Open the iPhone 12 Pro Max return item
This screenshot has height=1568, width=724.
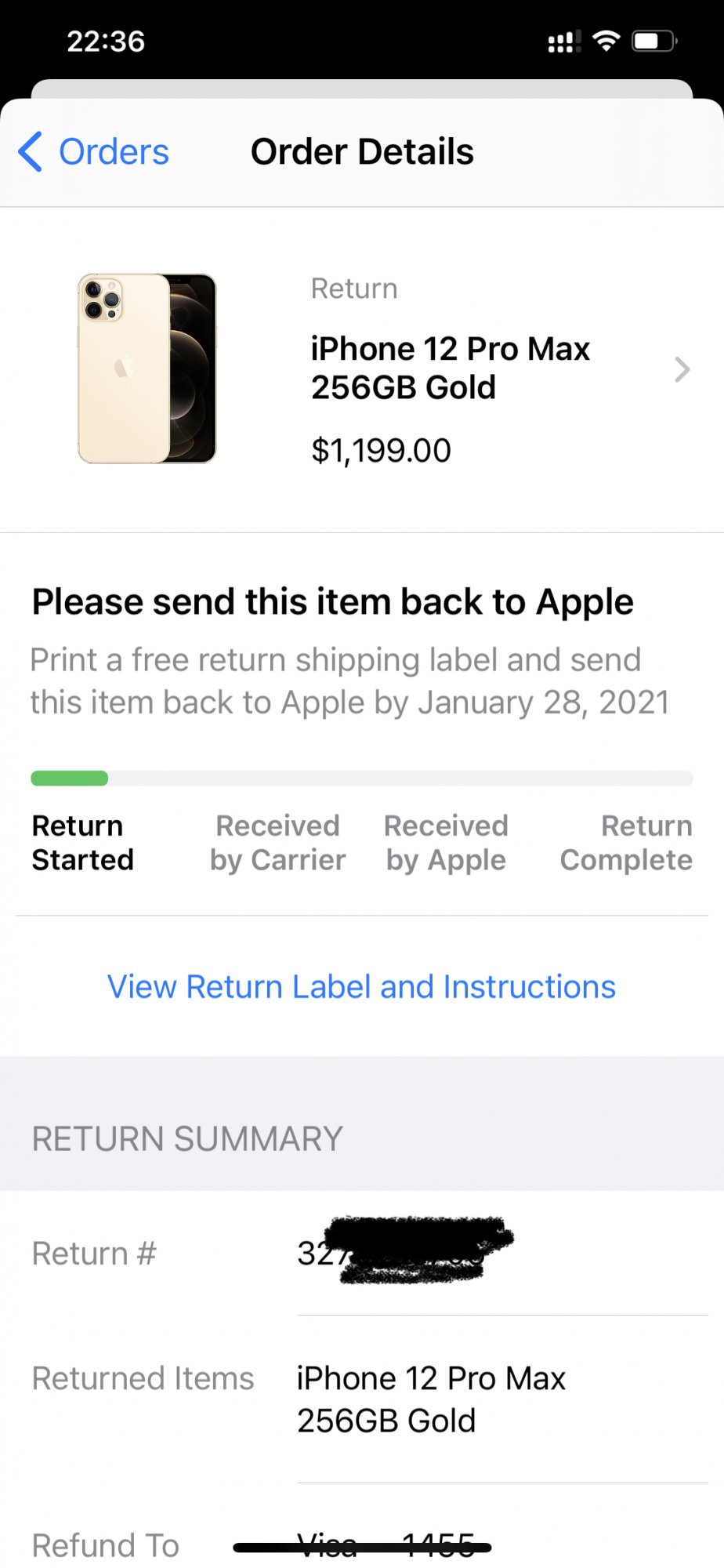[x=451, y=368]
